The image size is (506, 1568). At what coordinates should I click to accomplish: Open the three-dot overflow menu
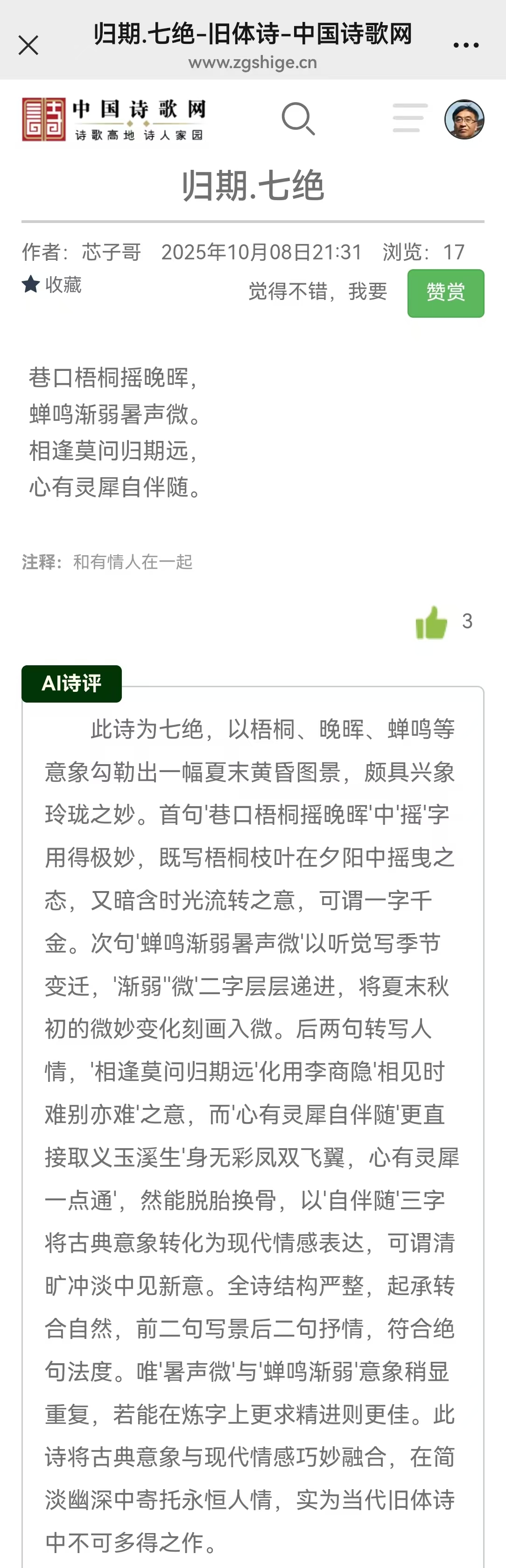tap(466, 45)
